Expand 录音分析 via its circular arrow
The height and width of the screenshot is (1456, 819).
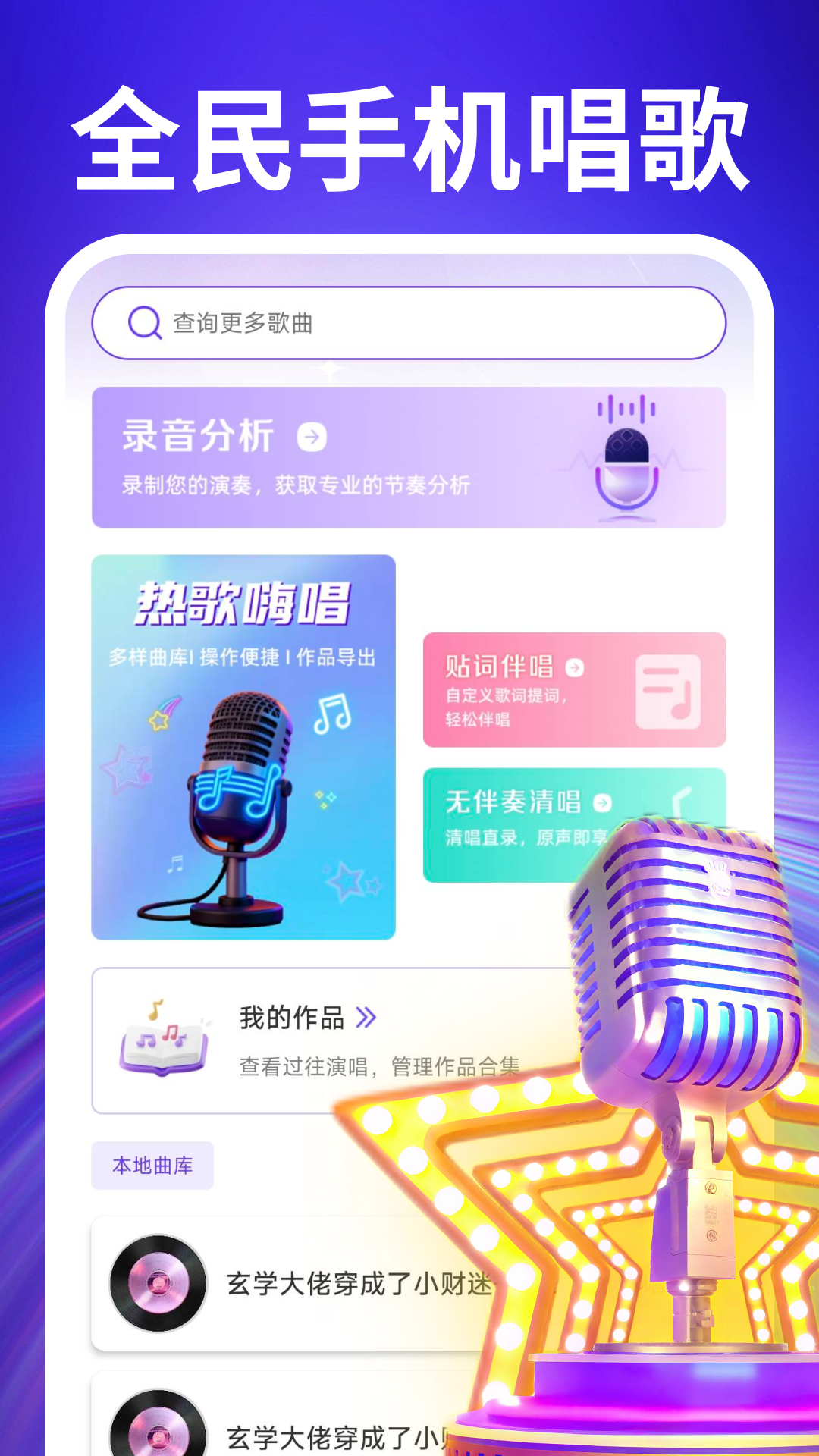pos(310,438)
